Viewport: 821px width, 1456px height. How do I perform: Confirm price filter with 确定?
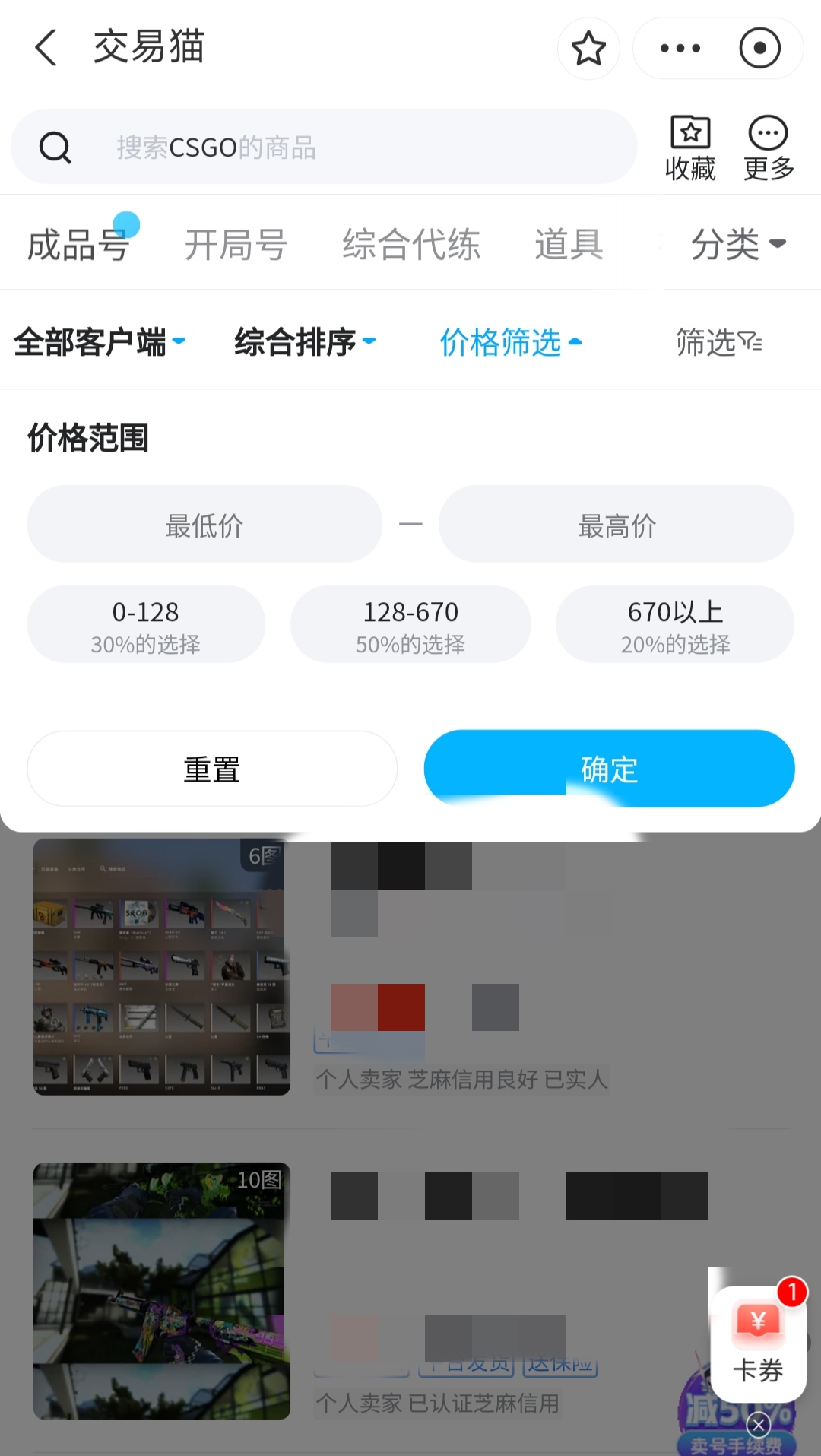[609, 769]
